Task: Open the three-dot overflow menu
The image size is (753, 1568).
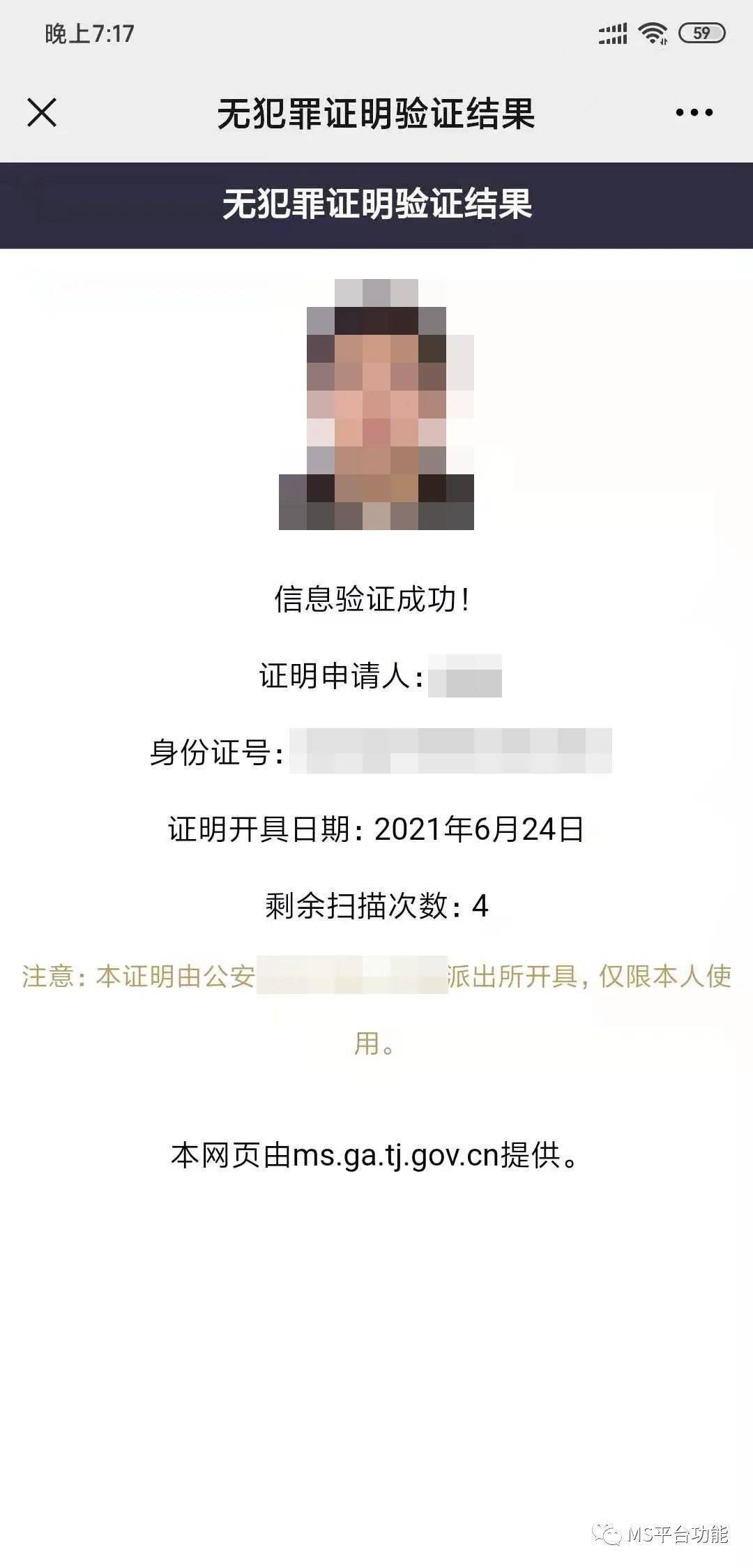Action: point(694,112)
